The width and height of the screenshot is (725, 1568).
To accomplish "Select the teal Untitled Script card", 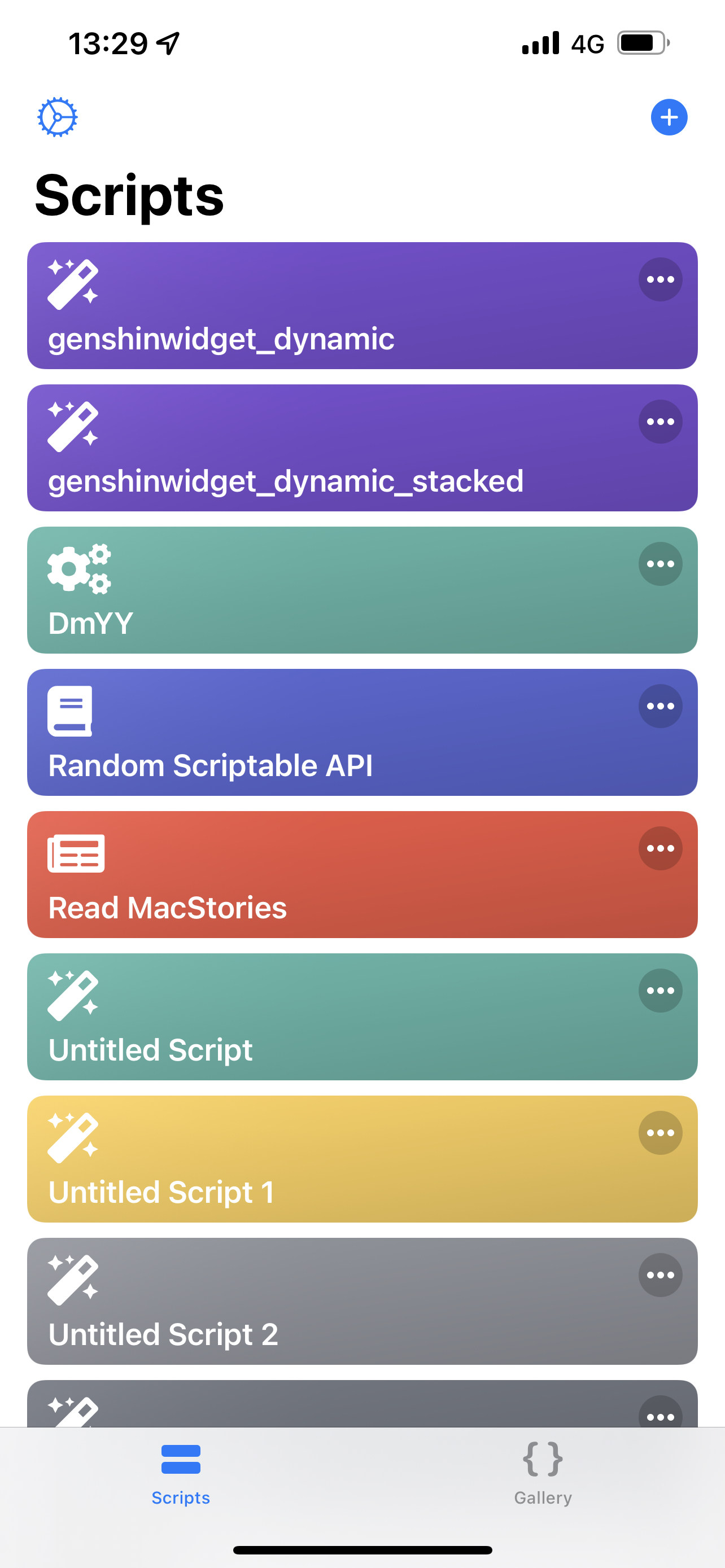I will pyautogui.click(x=362, y=1017).
